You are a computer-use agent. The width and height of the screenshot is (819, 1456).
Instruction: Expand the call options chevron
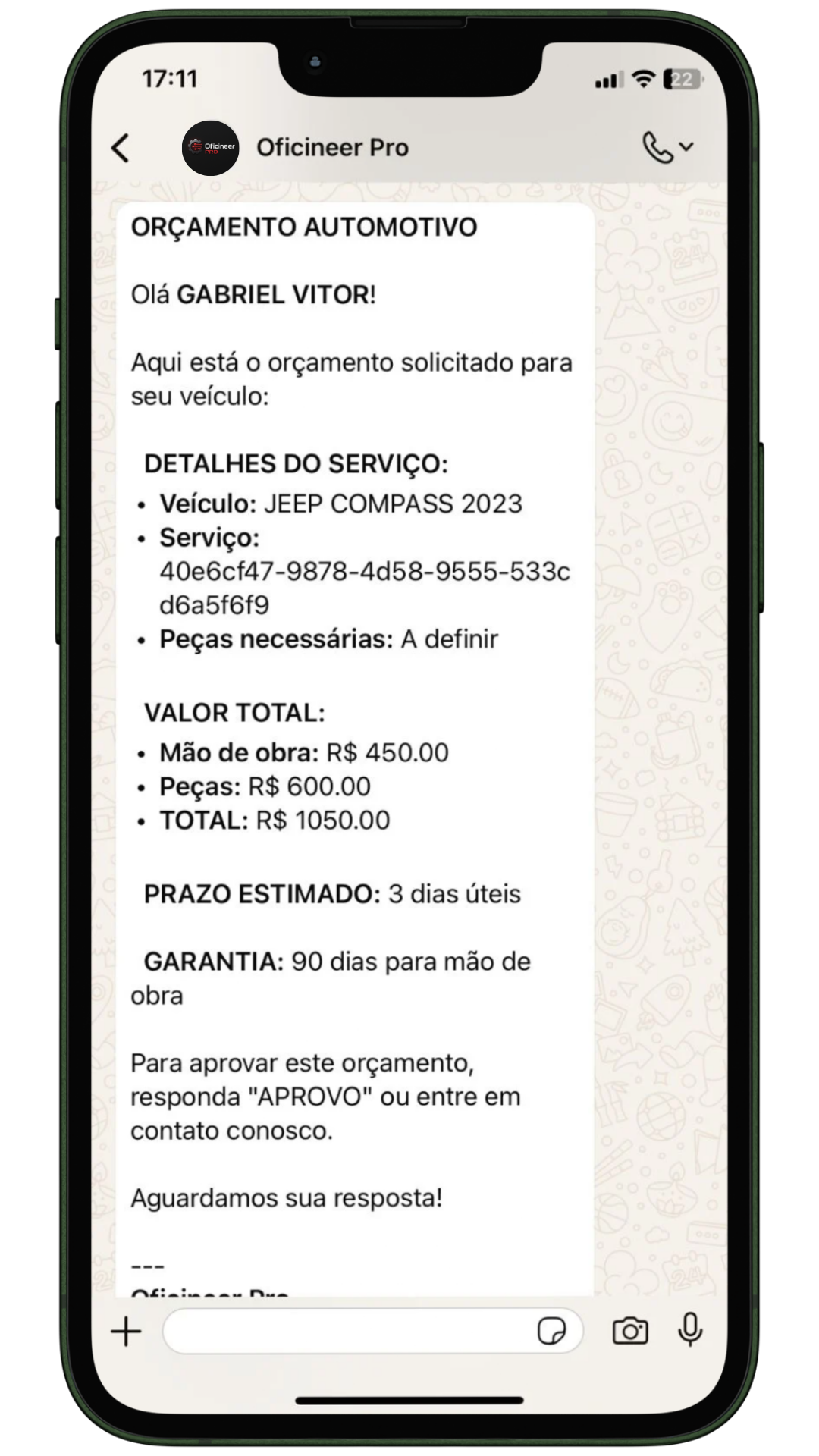[686, 147]
